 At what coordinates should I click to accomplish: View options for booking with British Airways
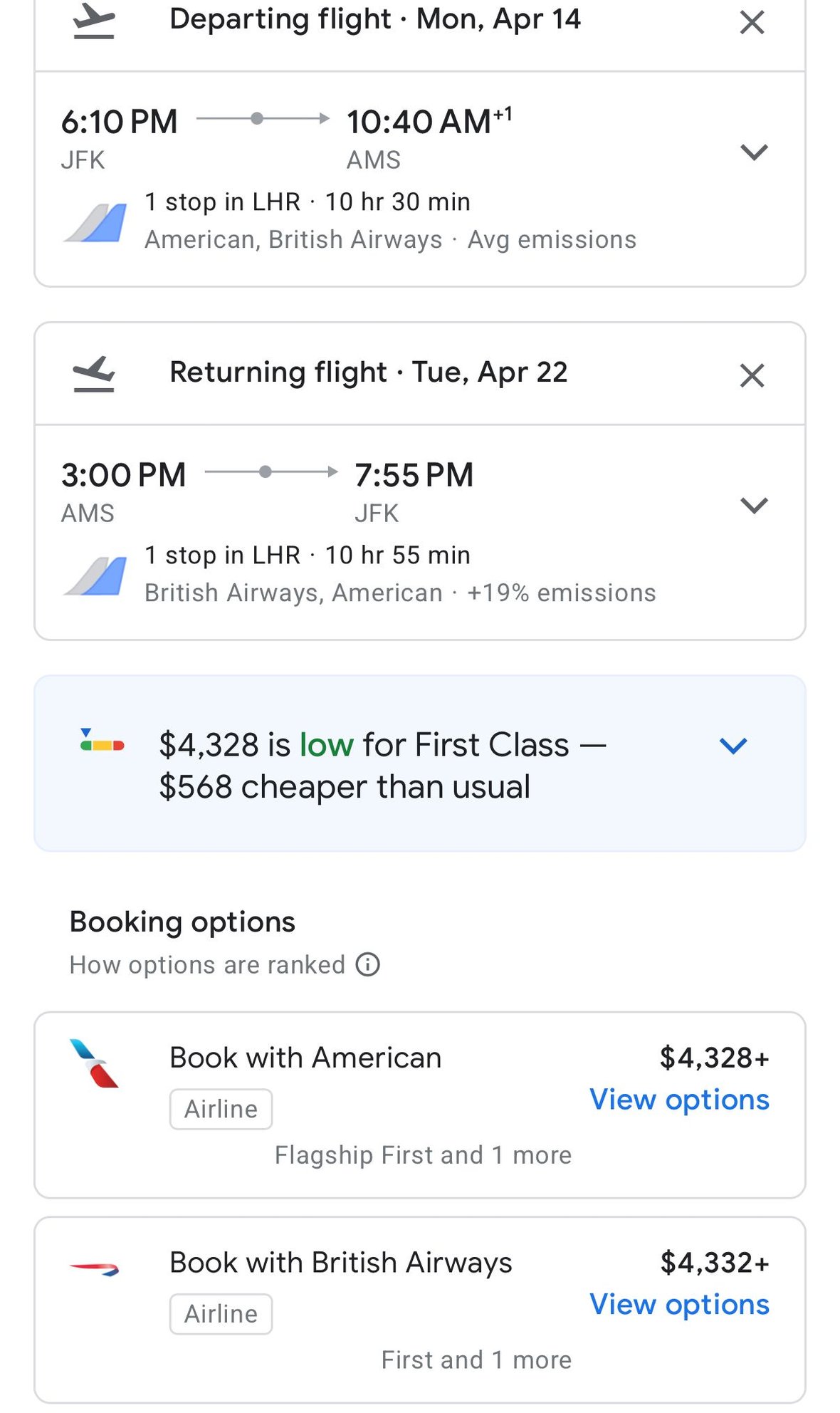679,1305
